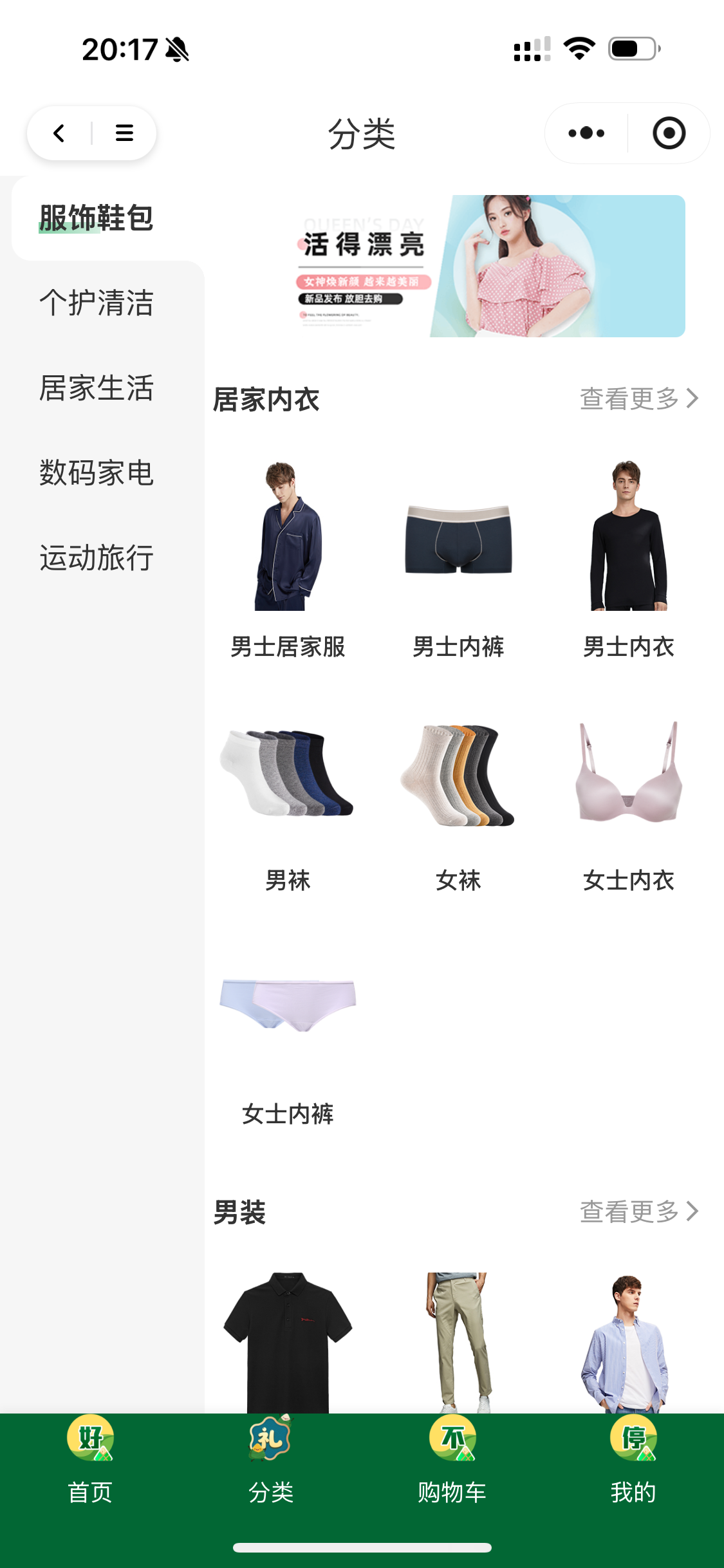Switch to the 我的 tab
The width and height of the screenshot is (724, 1568).
pos(633,1461)
